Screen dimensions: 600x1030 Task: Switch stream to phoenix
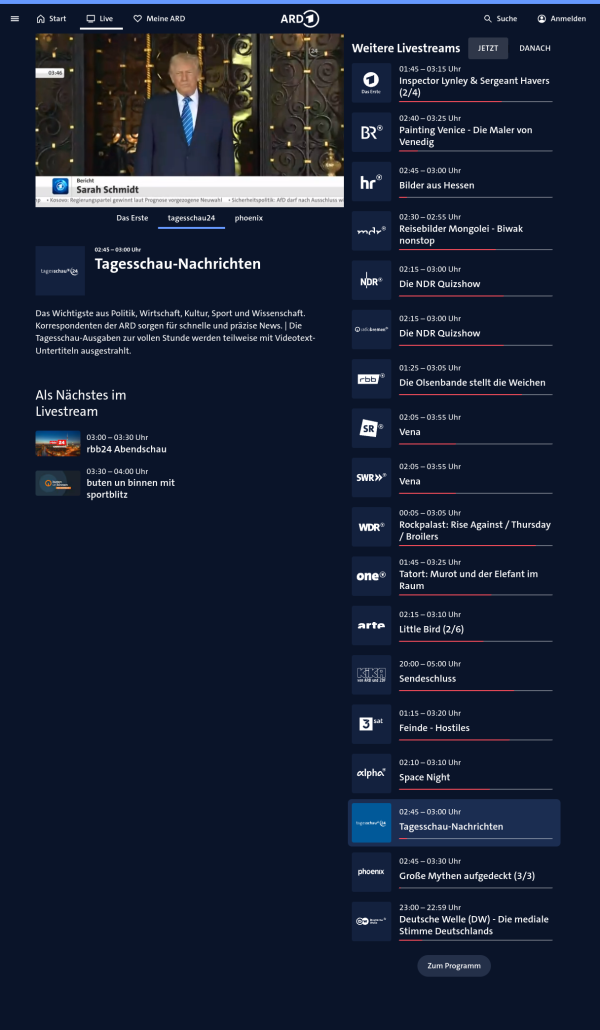(x=249, y=217)
